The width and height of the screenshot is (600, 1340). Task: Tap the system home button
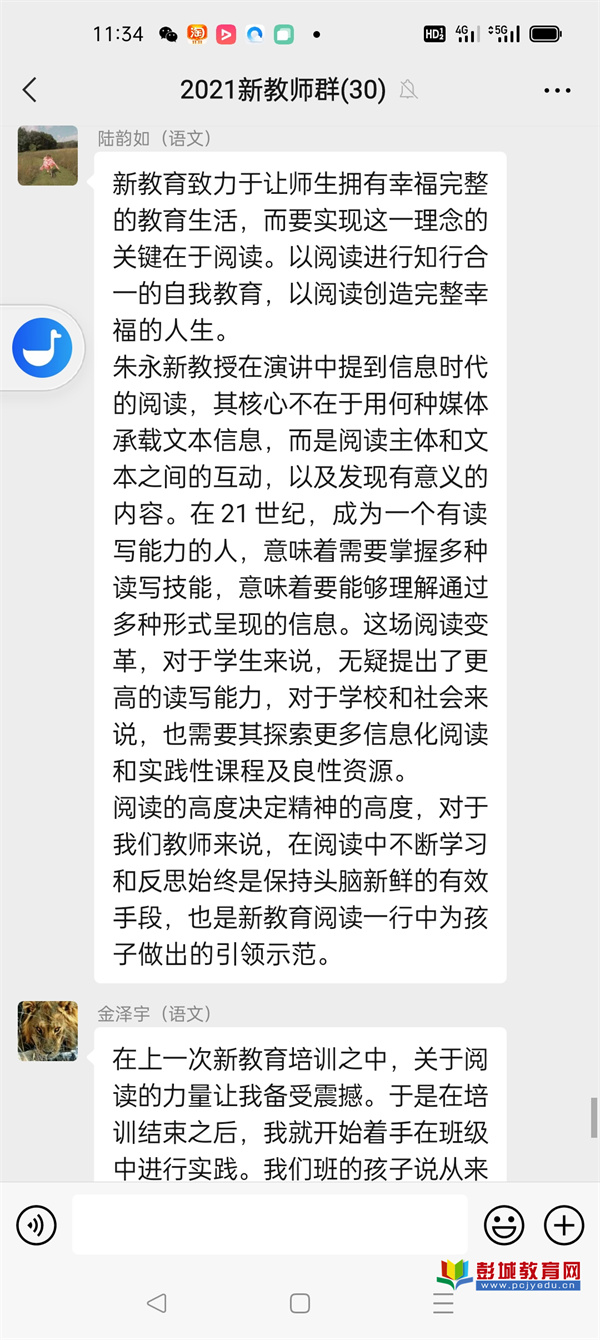[300, 1303]
